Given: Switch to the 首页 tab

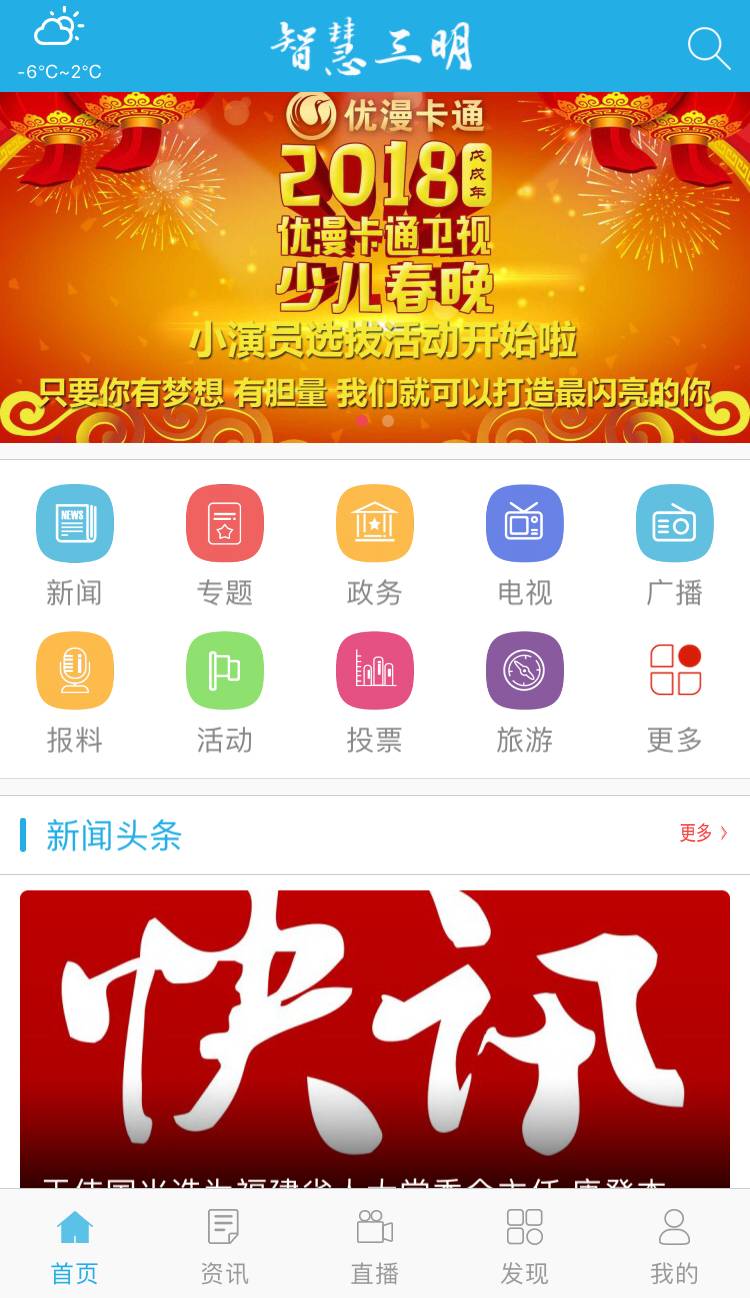Looking at the screenshot, I should (75, 1246).
